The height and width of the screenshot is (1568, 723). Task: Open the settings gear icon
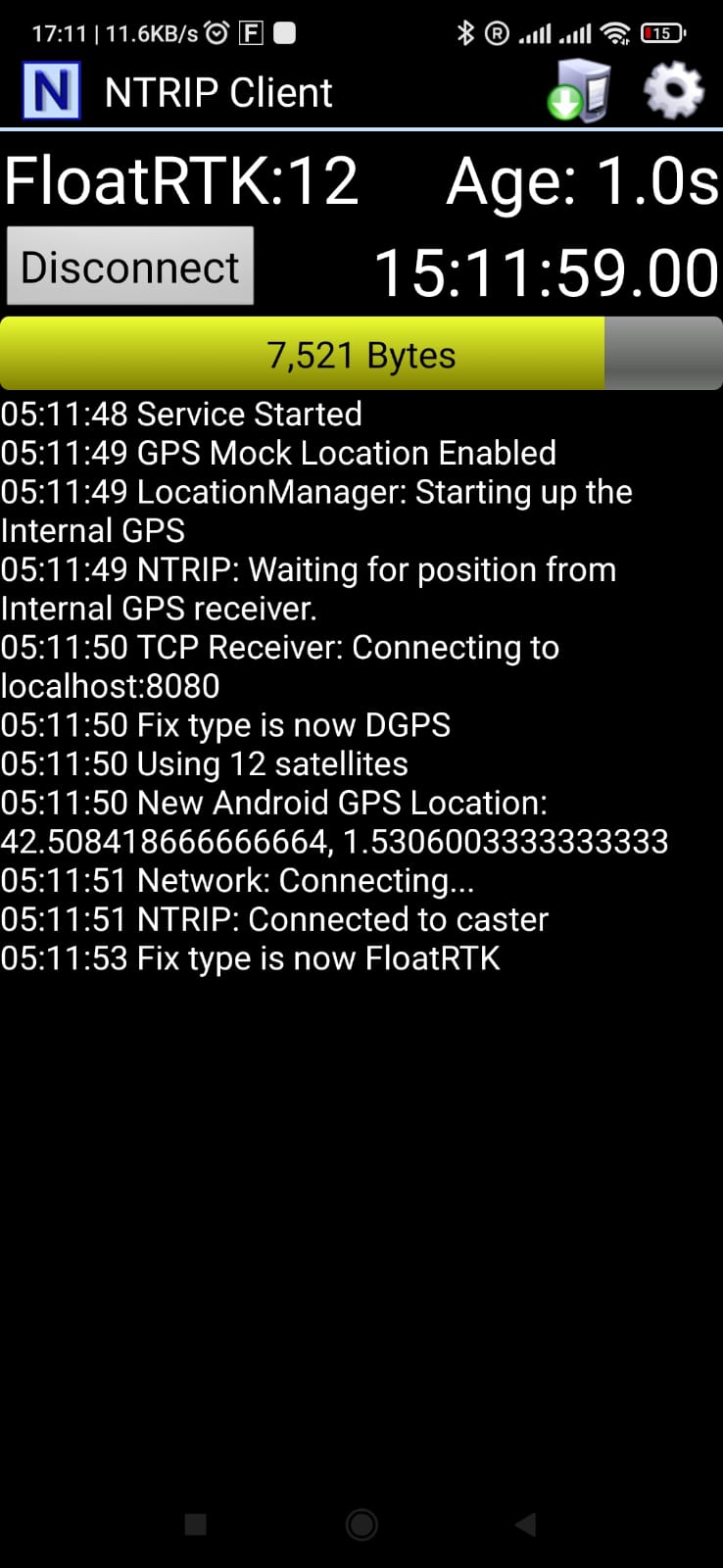pyautogui.click(x=673, y=91)
